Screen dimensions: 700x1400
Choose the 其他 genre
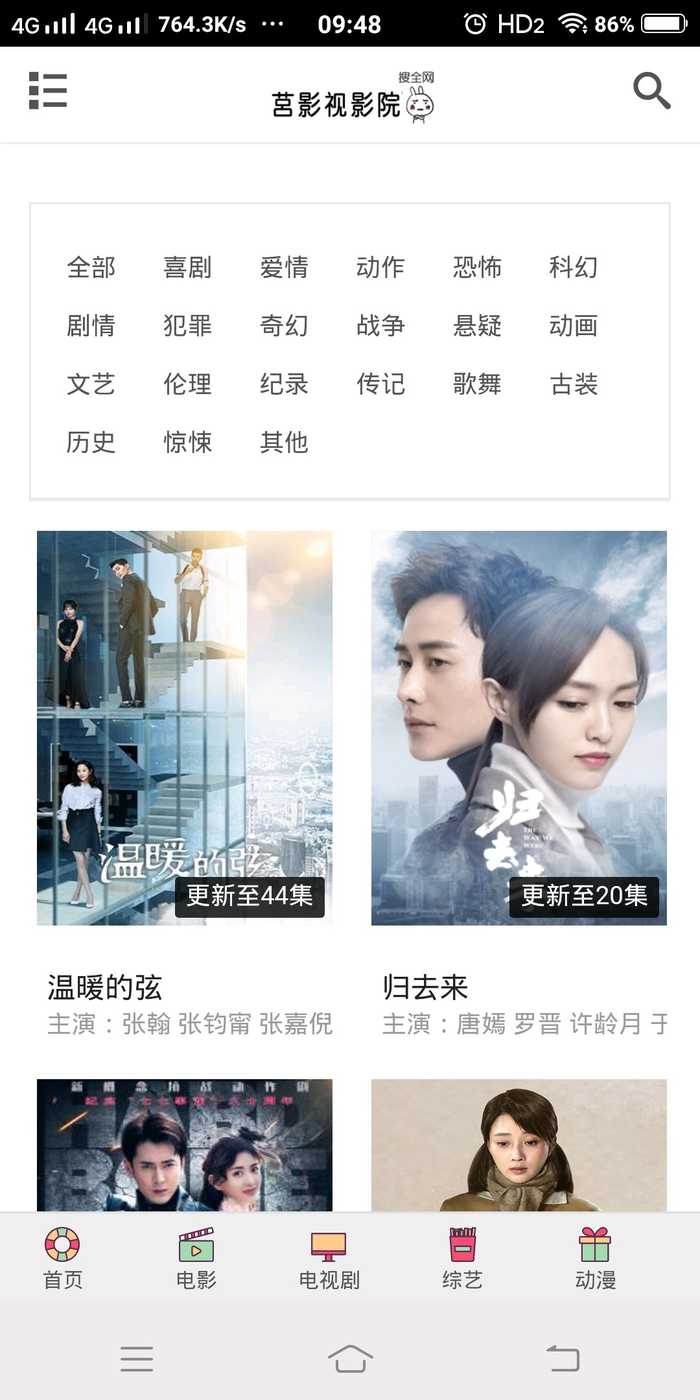(x=284, y=442)
